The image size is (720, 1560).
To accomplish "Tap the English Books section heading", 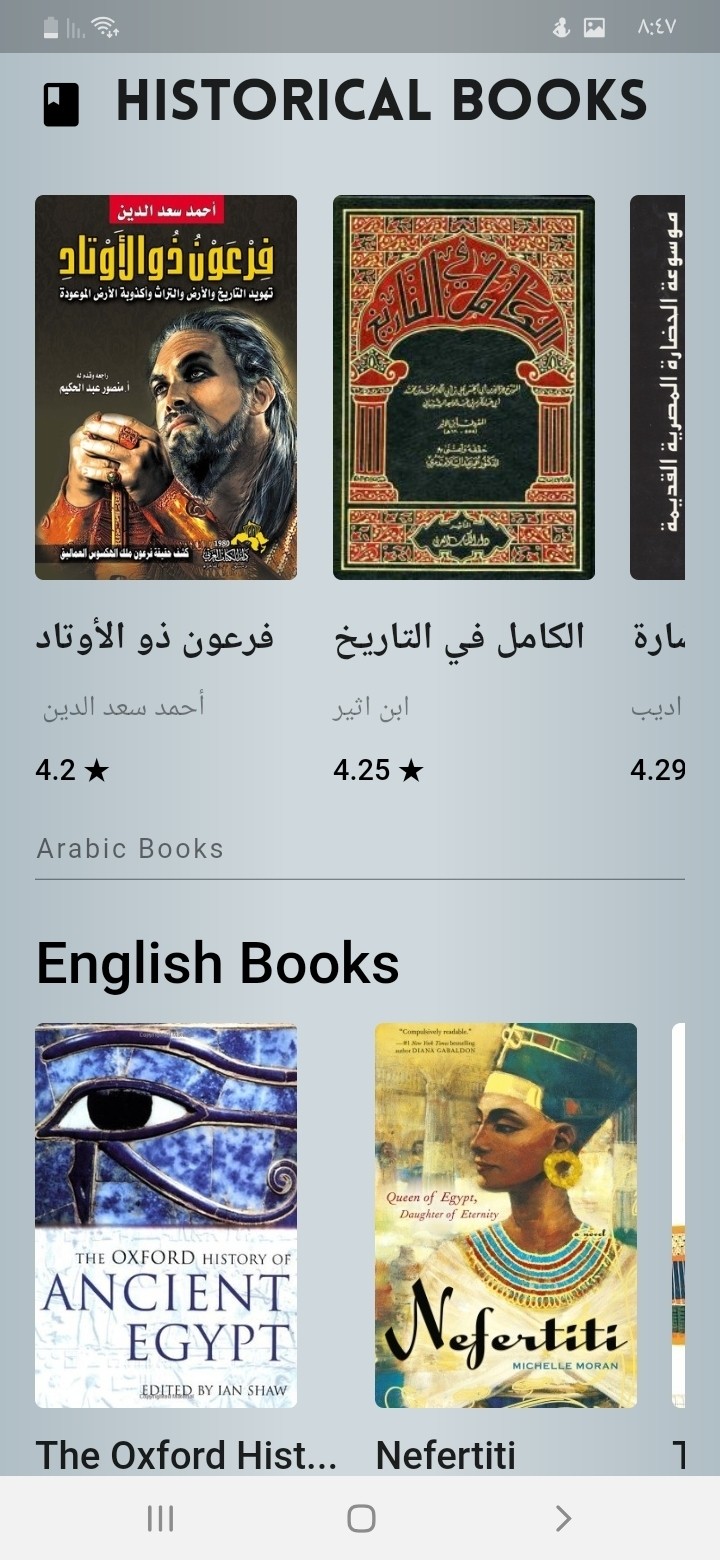I will point(217,962).
